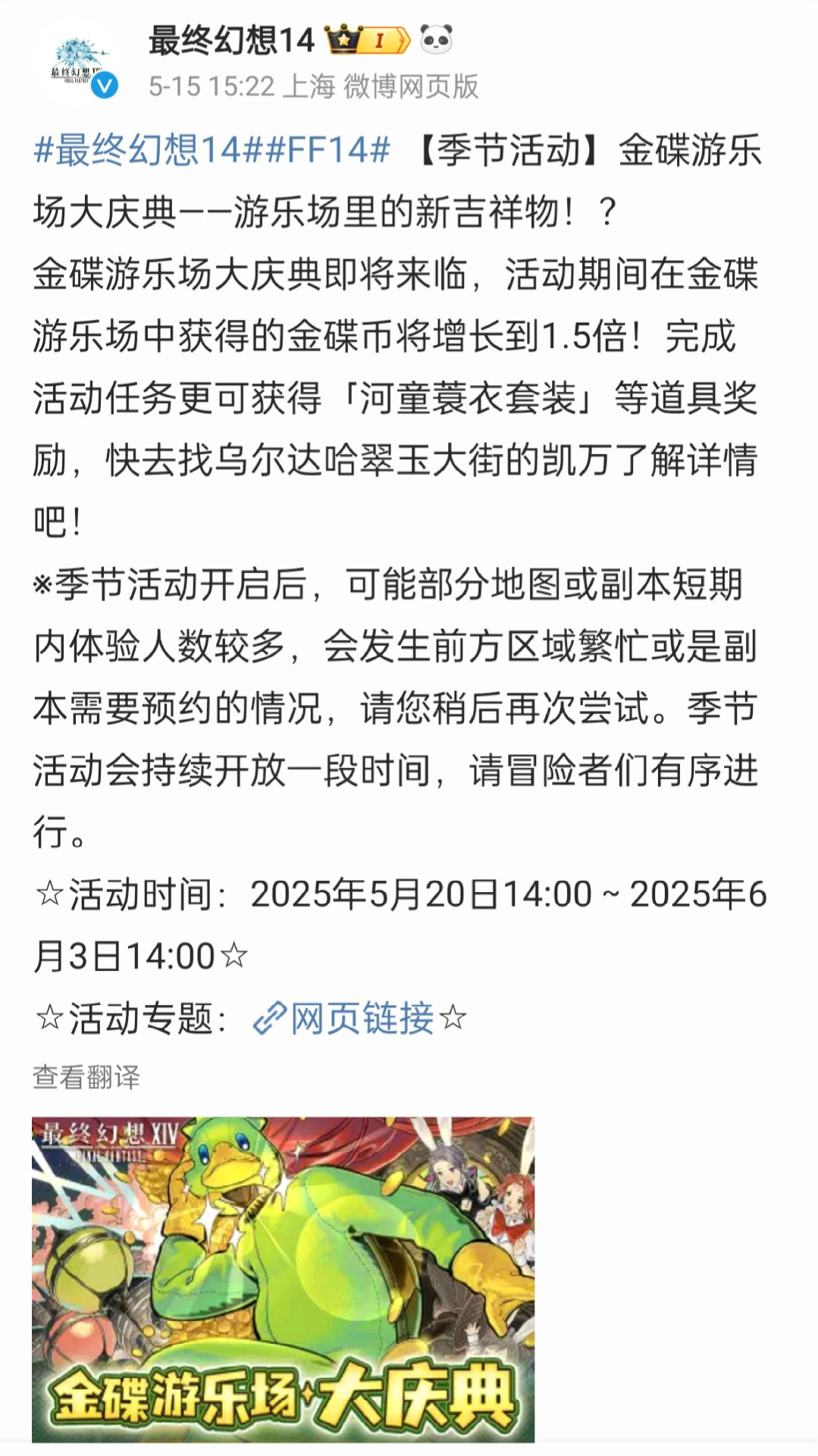Tap the membership crown badge
Viewport: 818px width, 1456px height.
[367, 40]
